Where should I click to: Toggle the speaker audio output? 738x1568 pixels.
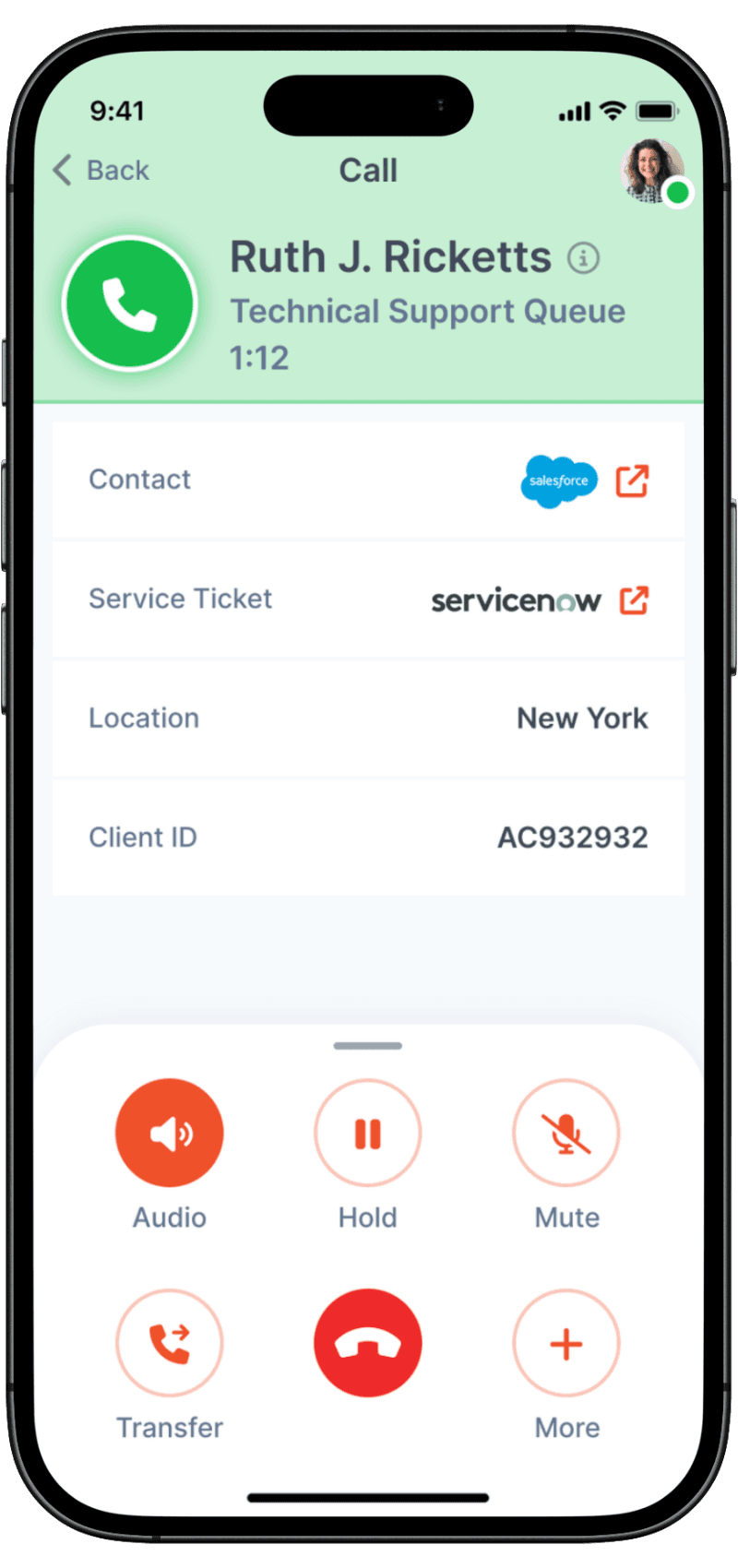click(169, 1132)
